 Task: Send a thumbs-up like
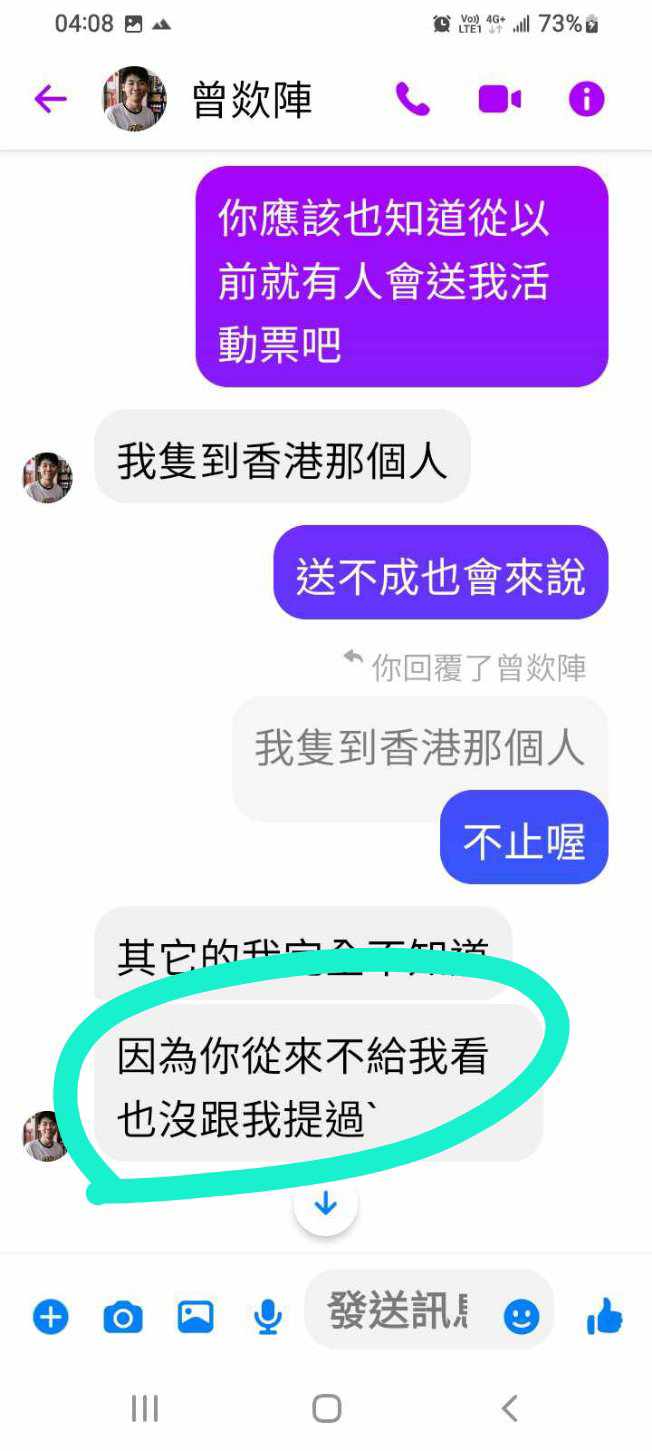[604, 1317]
